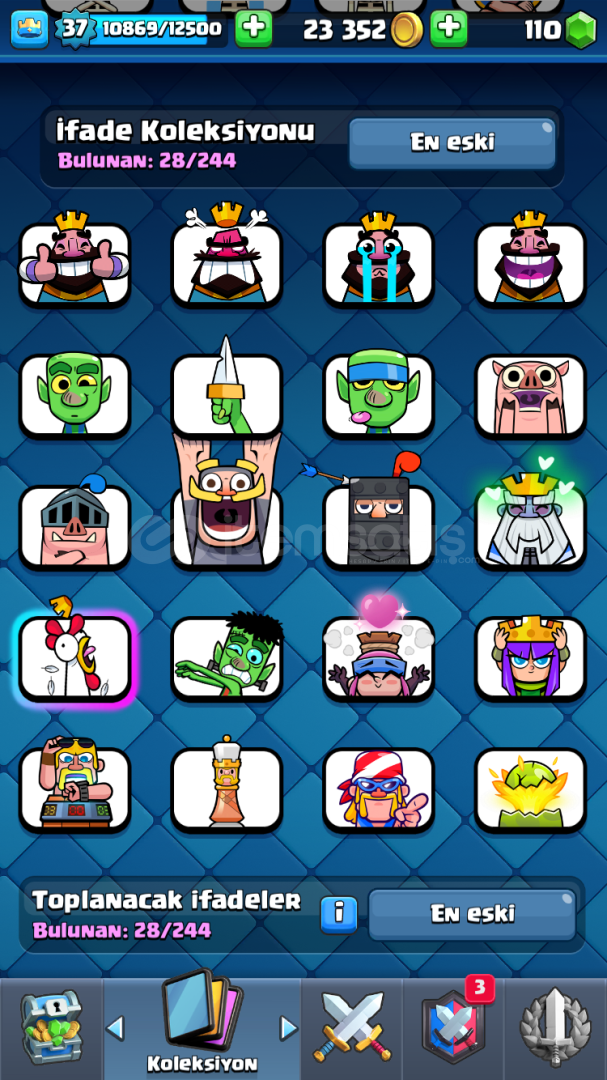The height and width of the screenshot is (1080, 607).
Task: Open the shop chest tab
Action: [x=51, y=1028]
